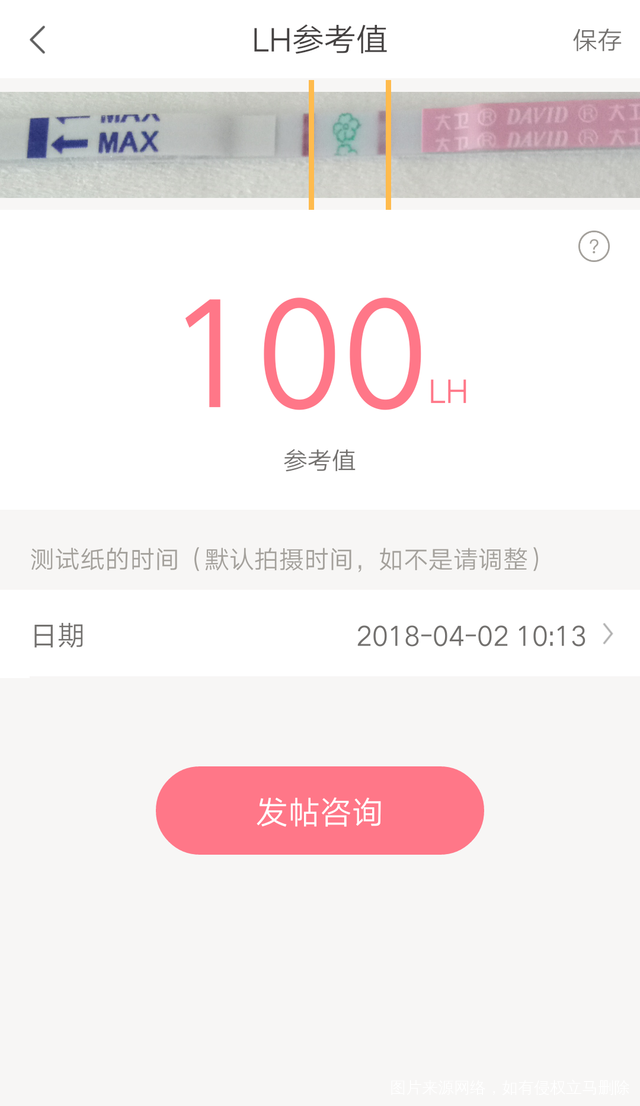Go back using the top-left arrow
This screenshot has height=1106, width=640.
pos(38,40)
